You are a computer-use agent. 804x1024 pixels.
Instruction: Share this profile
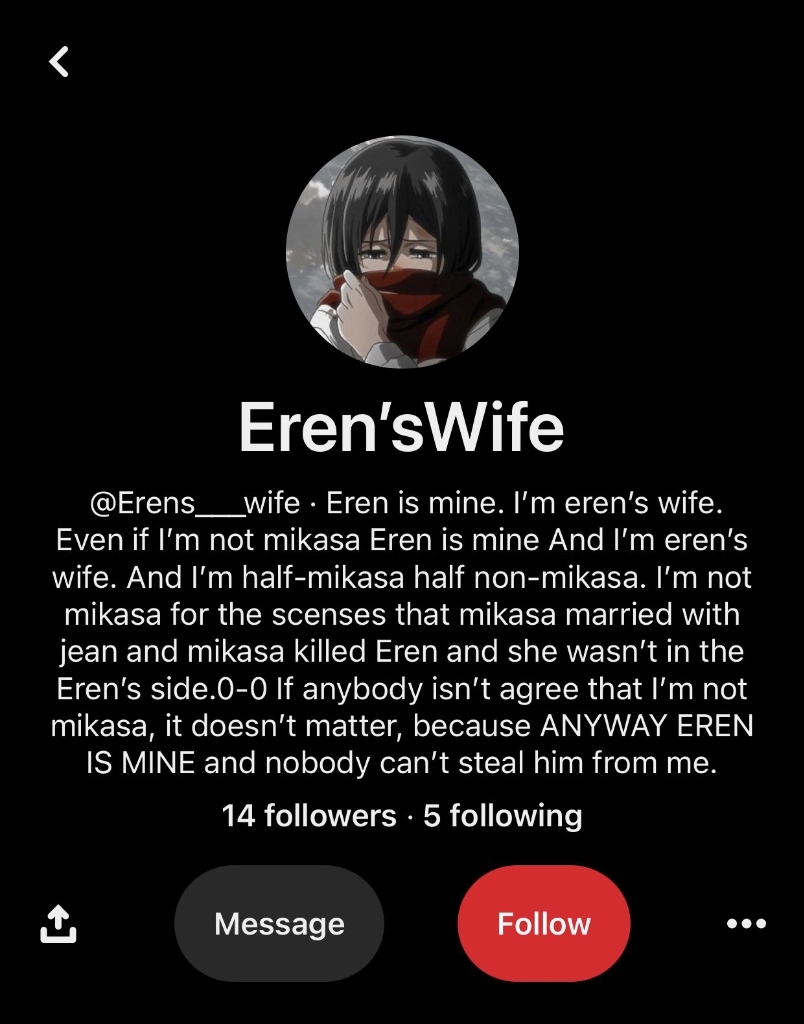click(x=58, y=923)
